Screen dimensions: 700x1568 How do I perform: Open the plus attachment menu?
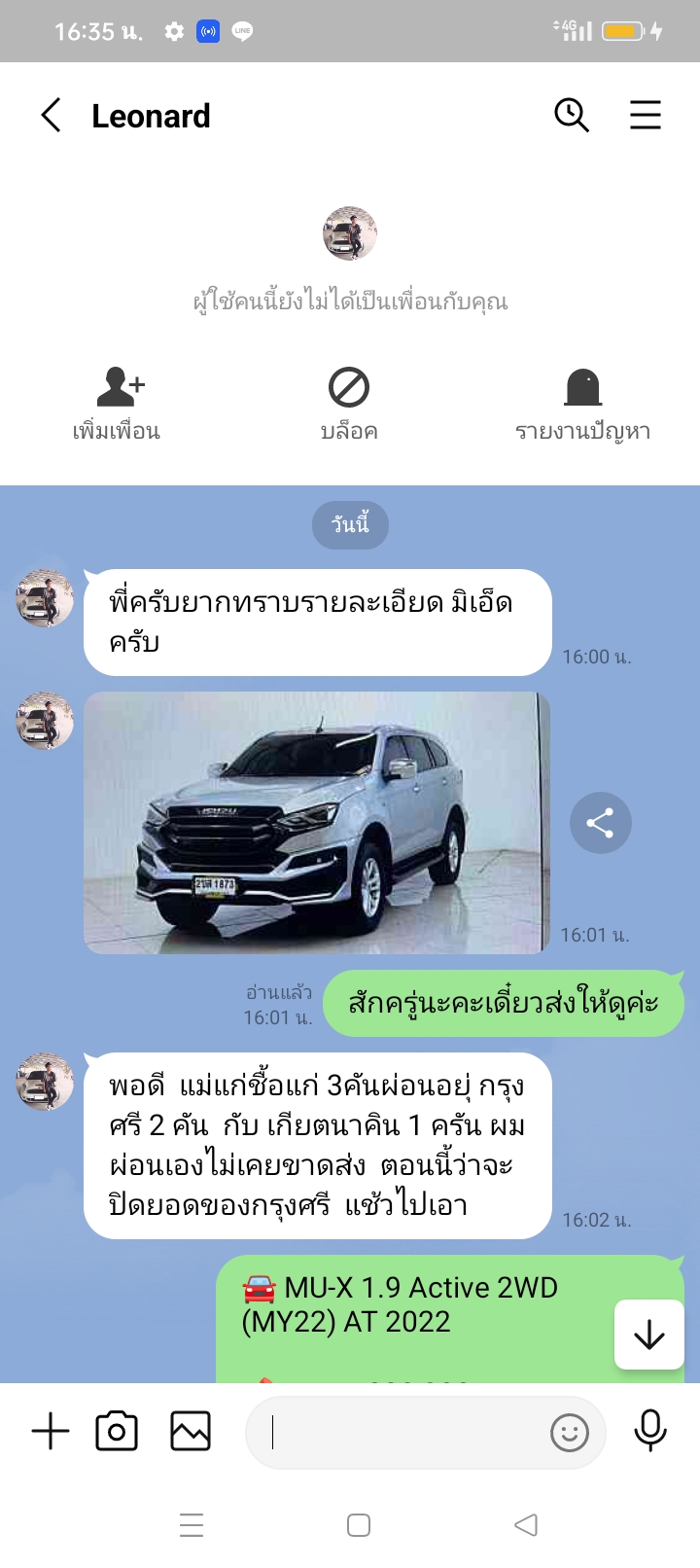click(x=51, y=1432)
